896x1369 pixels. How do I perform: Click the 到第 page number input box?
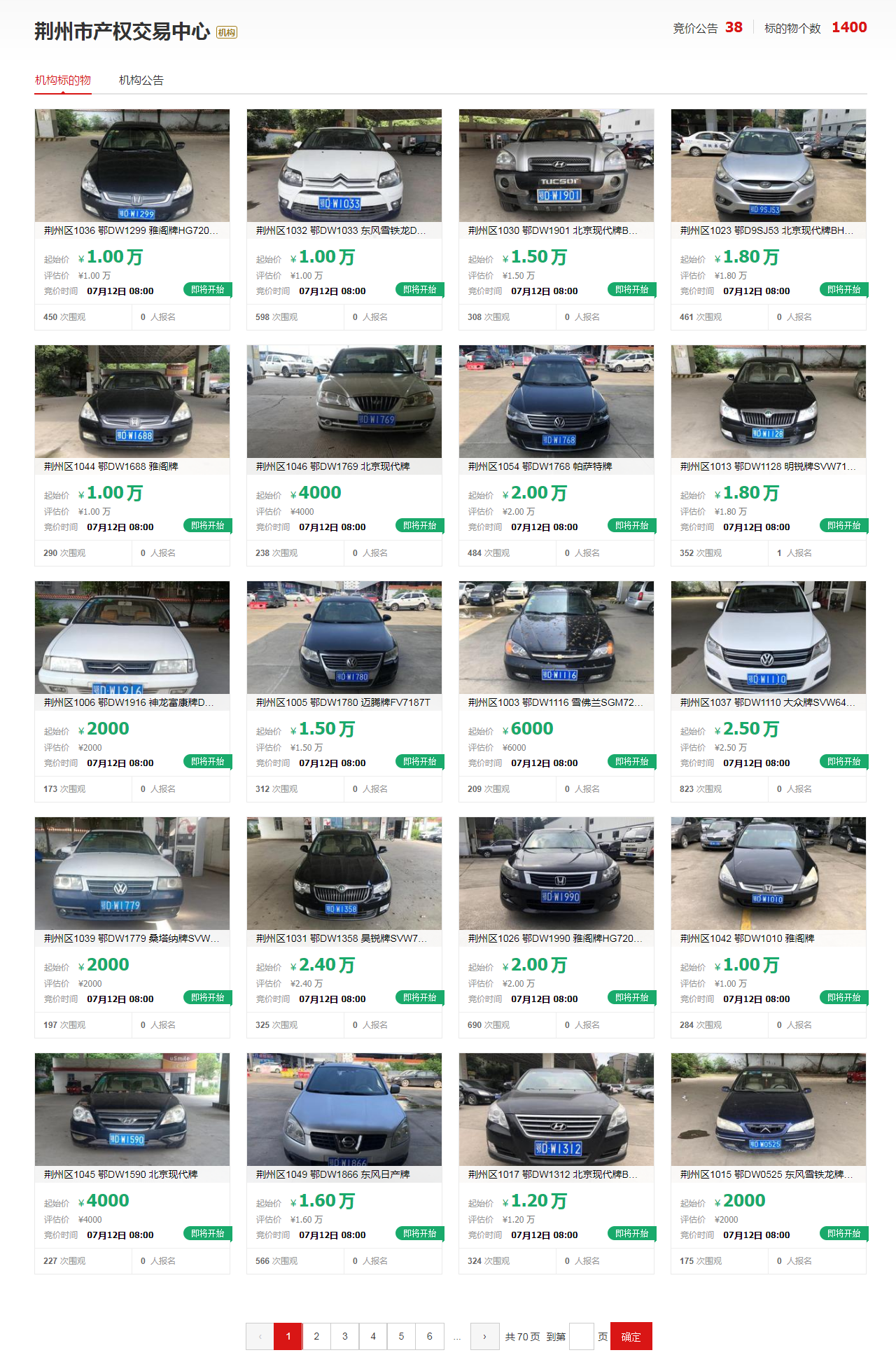point(581,1330)
